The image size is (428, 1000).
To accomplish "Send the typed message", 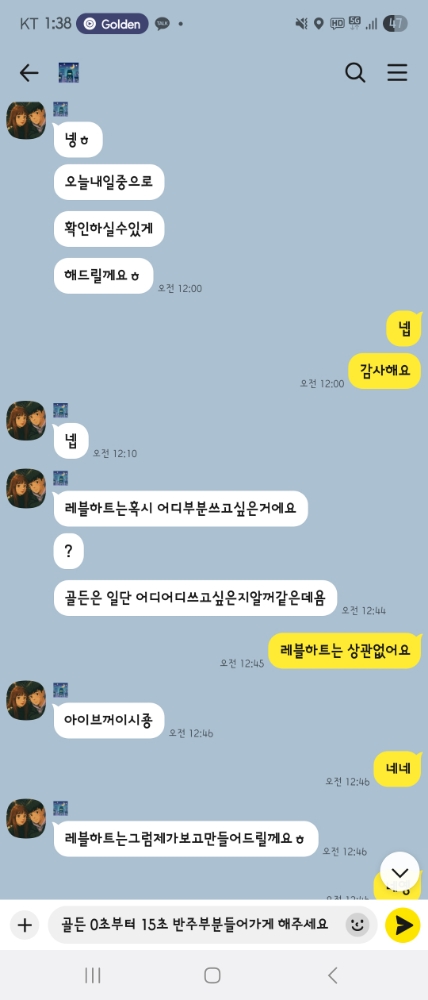I will point(402,925).
